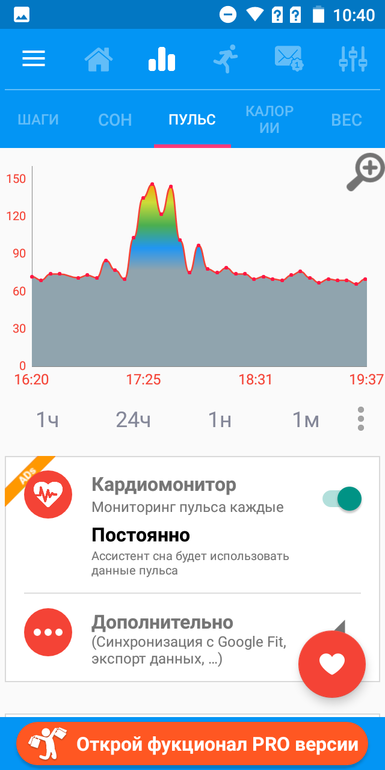
Task: Zoom in on the pulse chart
Action: (365, 171)
